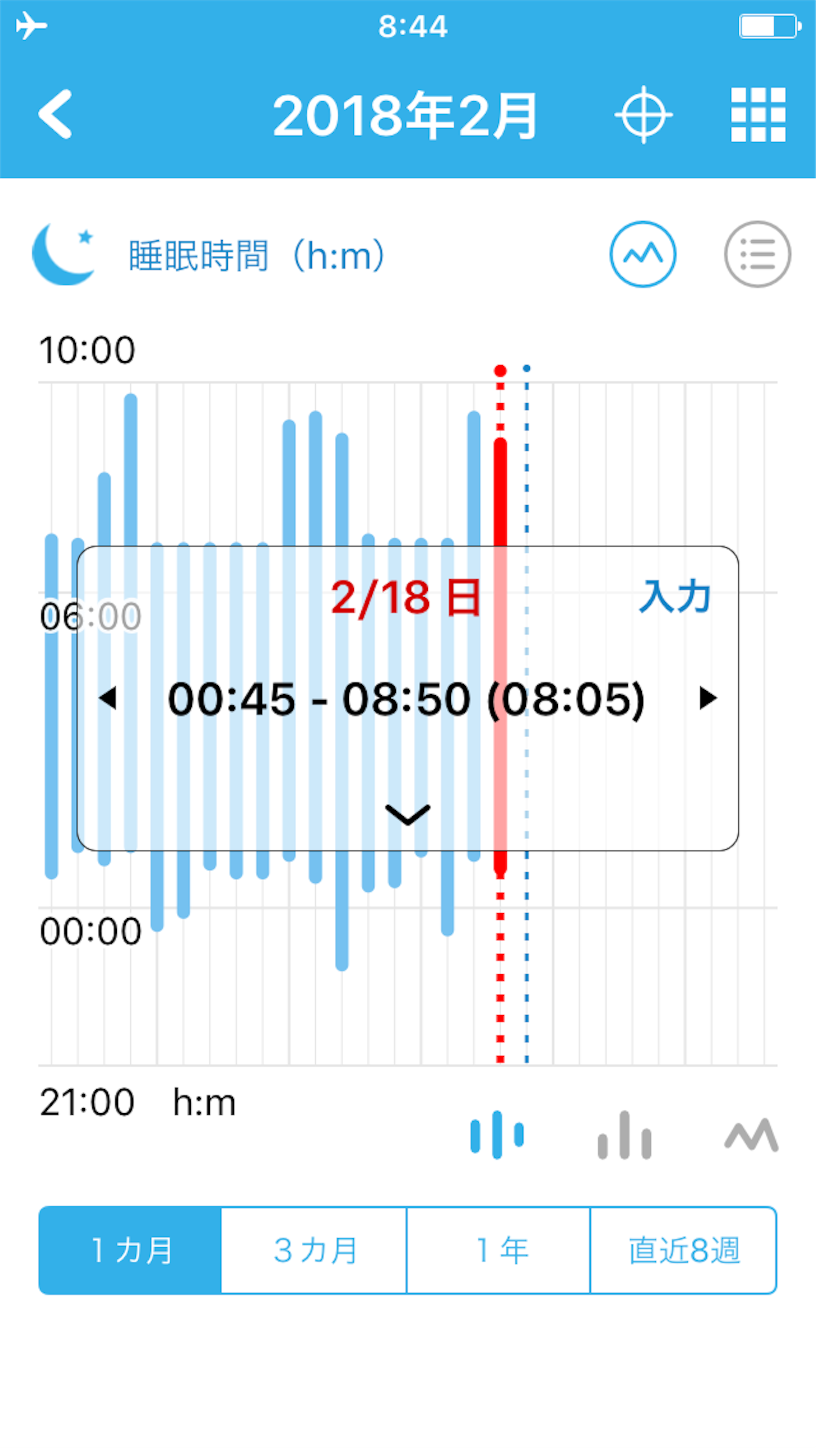Select the standard bar chart style
The image size is (816, 1448).
pyautogui.click(x=625, y=1135)
